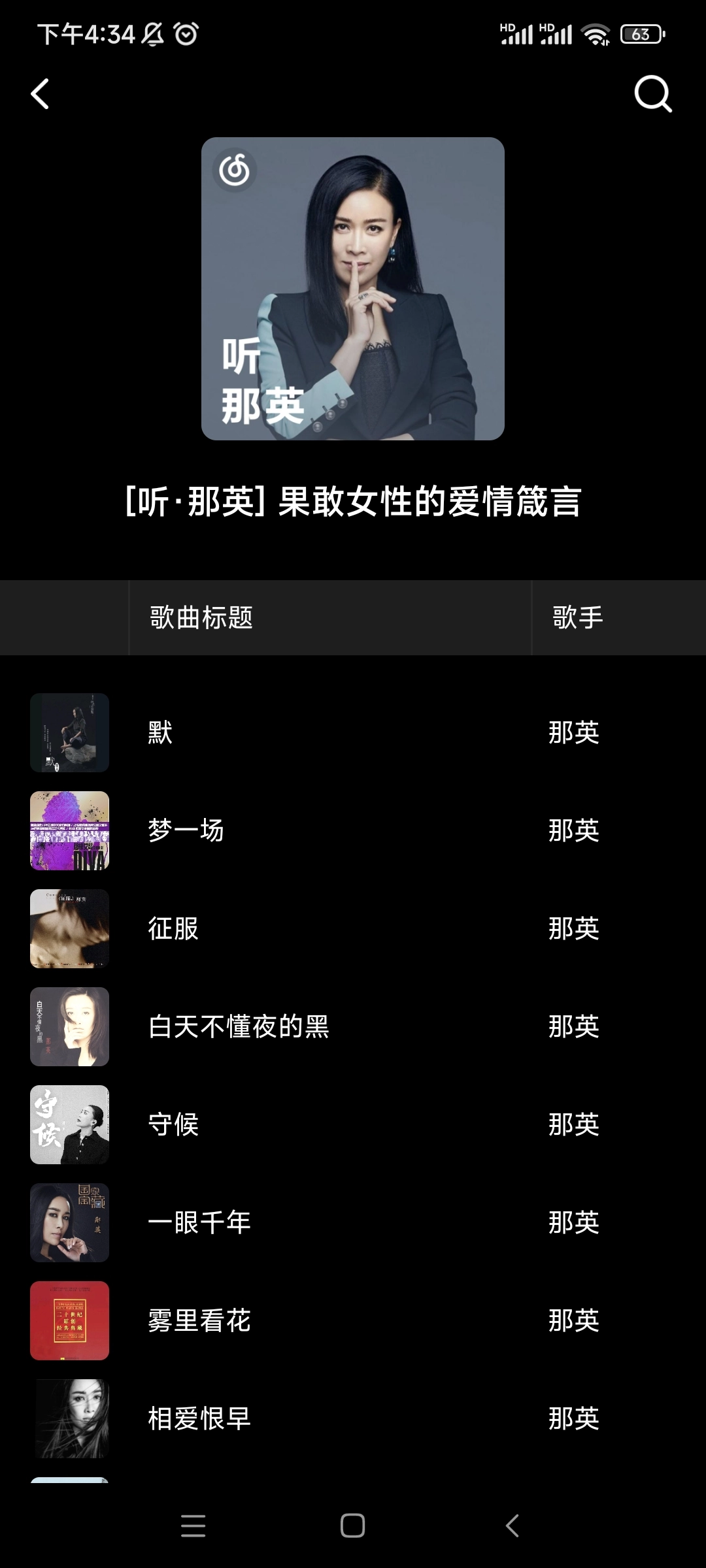706x1568 pixels.
Task: Select the song 一眼千年
Action: [x=199, y=1222]
